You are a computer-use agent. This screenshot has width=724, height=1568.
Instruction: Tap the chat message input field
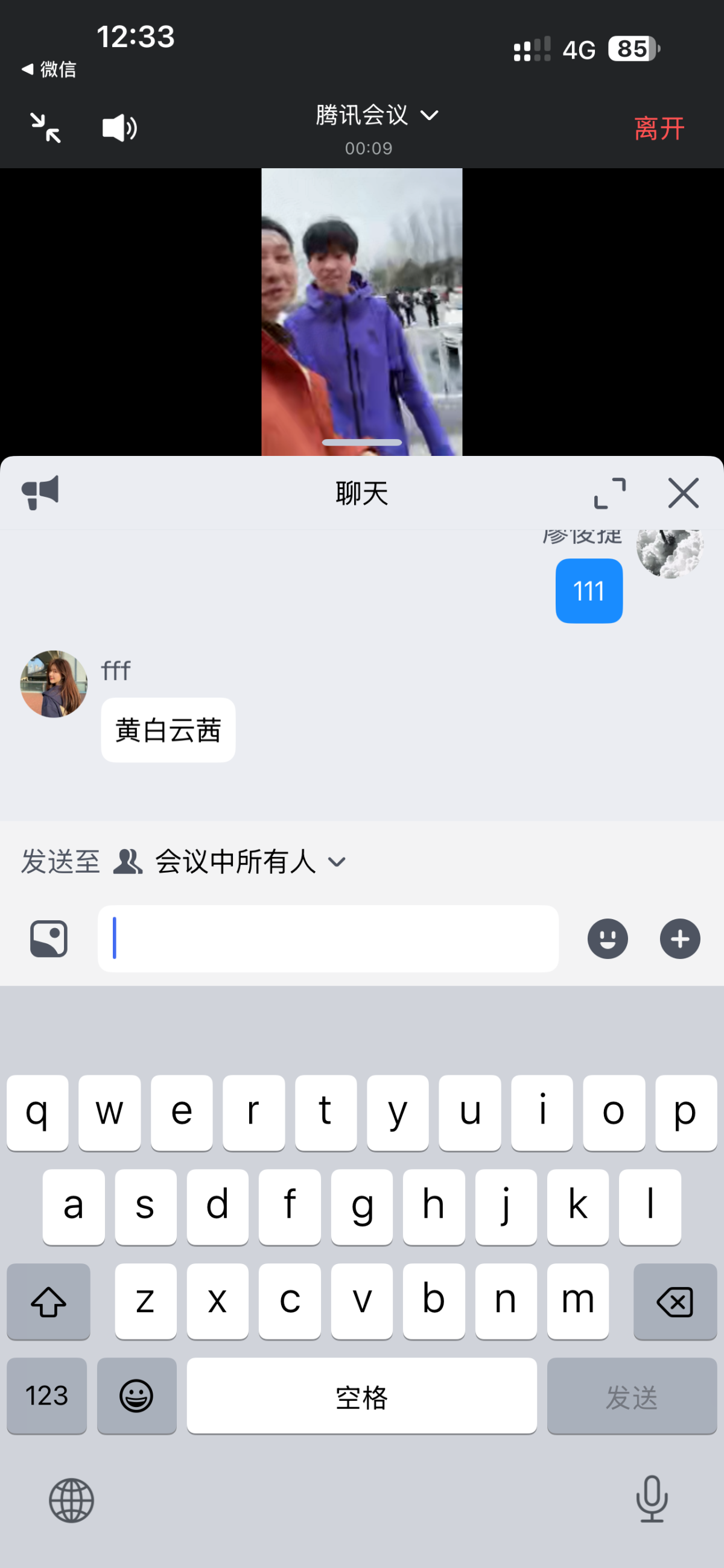(x=328, y=938)
